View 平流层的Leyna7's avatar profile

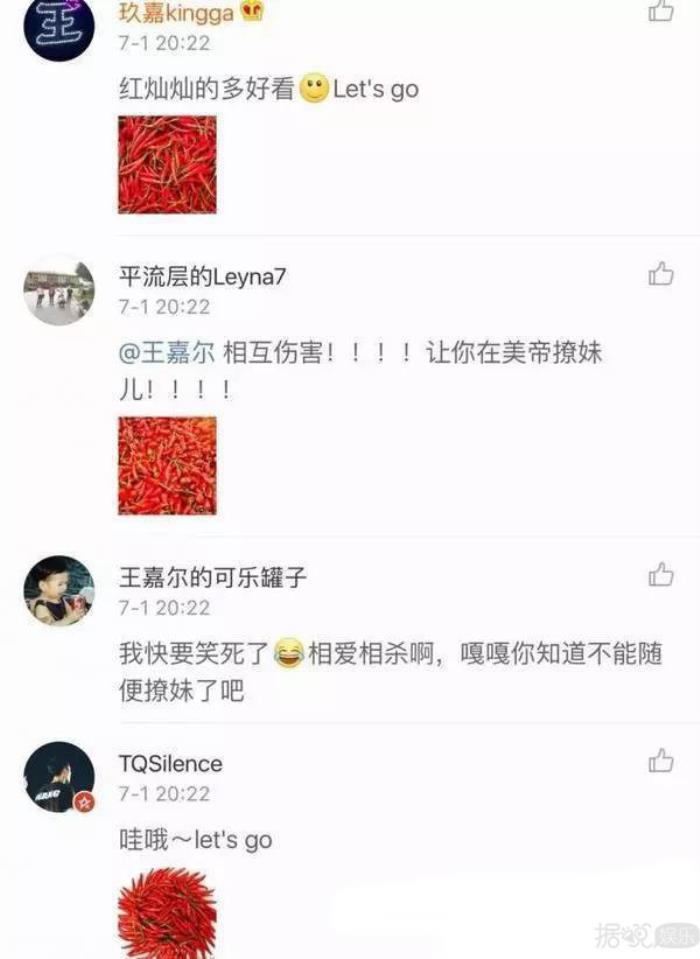(58, 290)
